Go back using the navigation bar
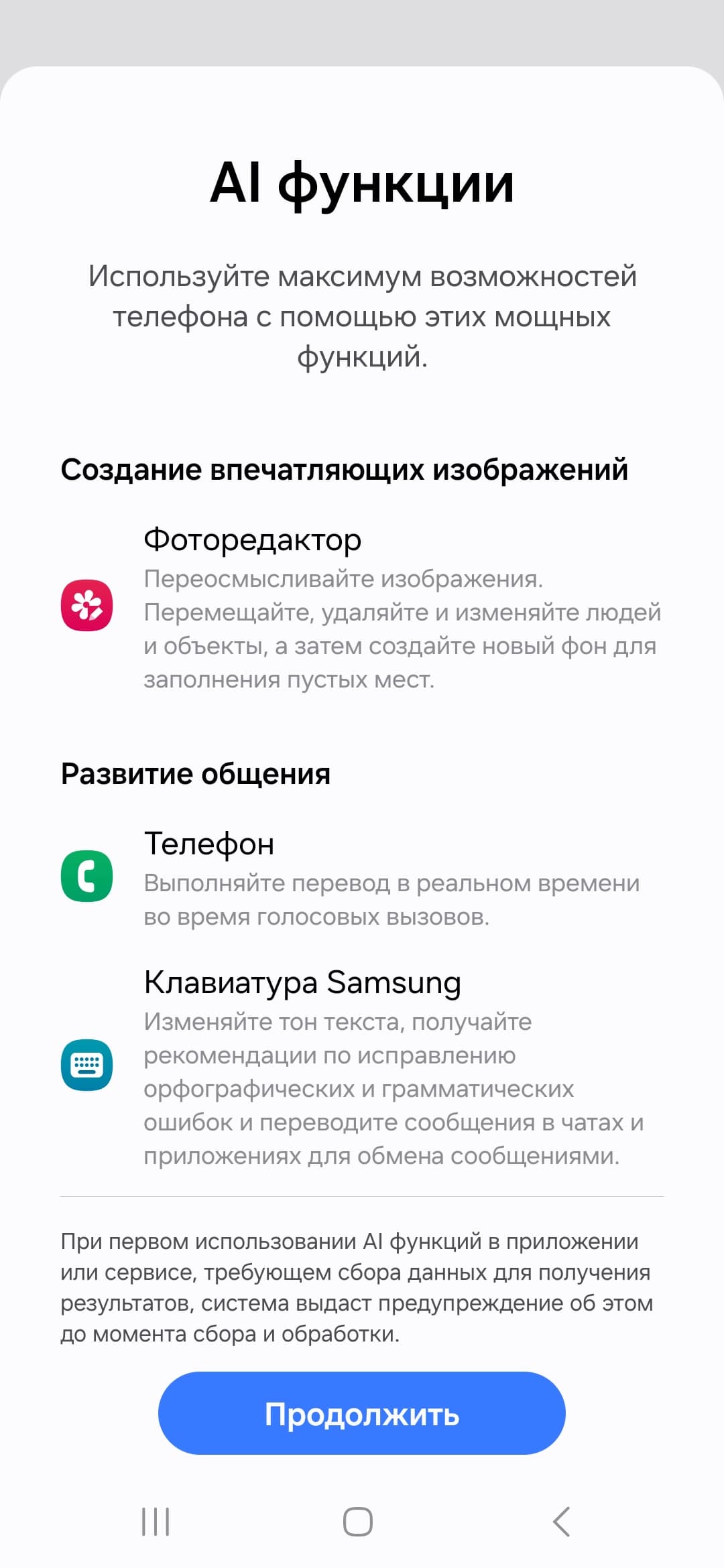Image resolution: width=724 pixels, height=1568 pixels. tap(562, 1522)
